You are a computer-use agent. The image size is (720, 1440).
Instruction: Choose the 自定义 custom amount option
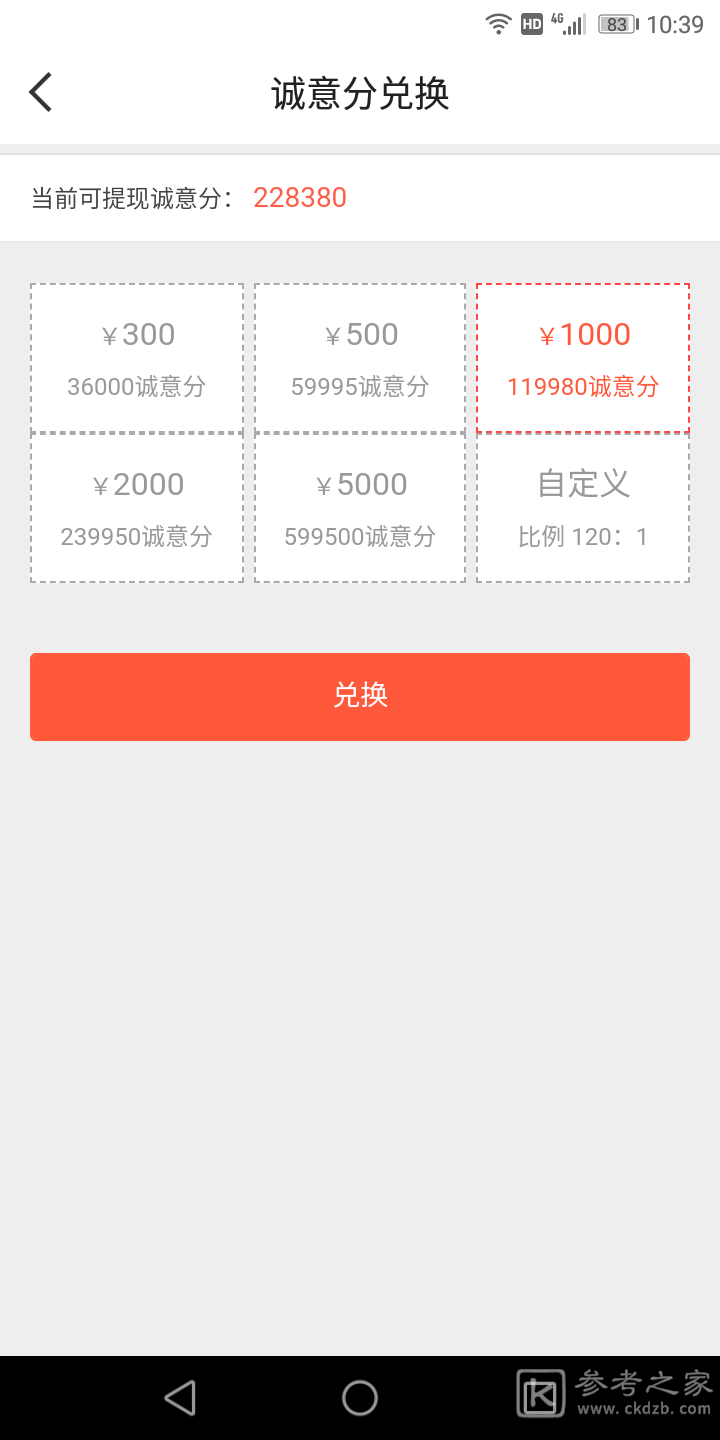pos(583,508)
